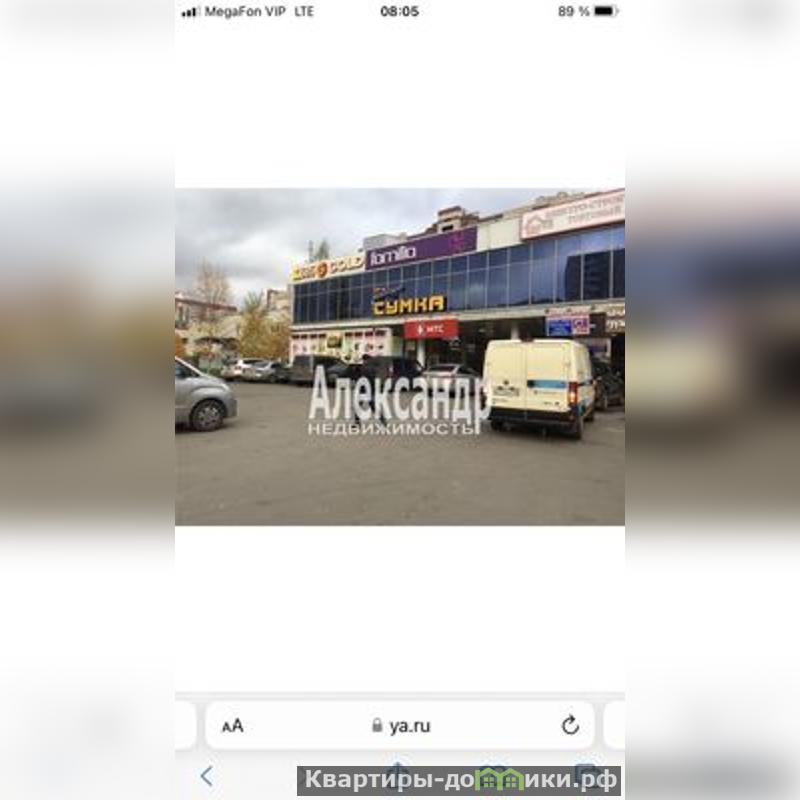Reload the current page
Viewport: 800px width, 800px height.
(x=570, y=725)
